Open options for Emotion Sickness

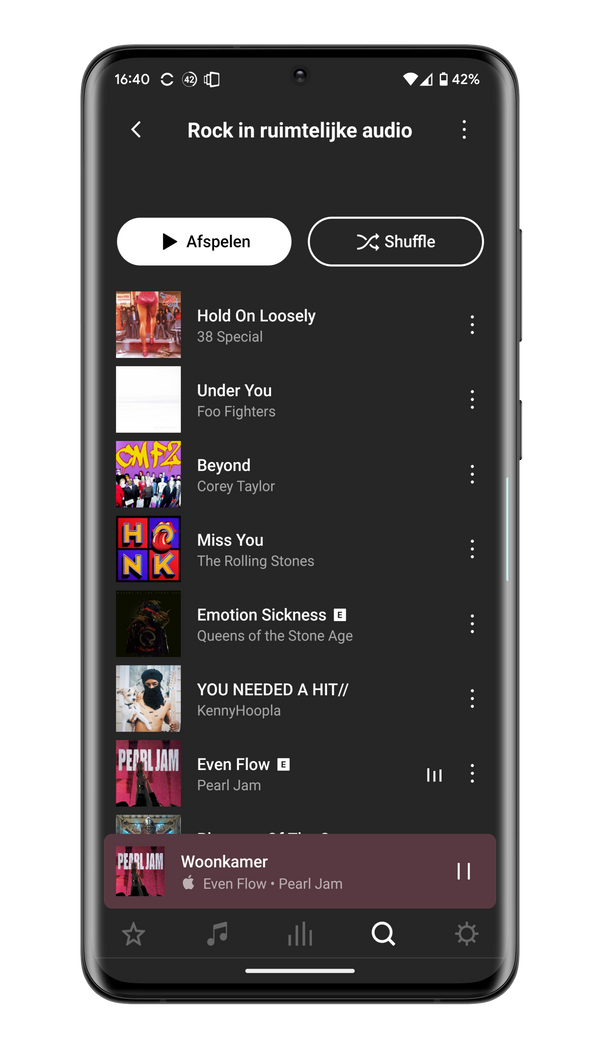[x=472, y=624]
